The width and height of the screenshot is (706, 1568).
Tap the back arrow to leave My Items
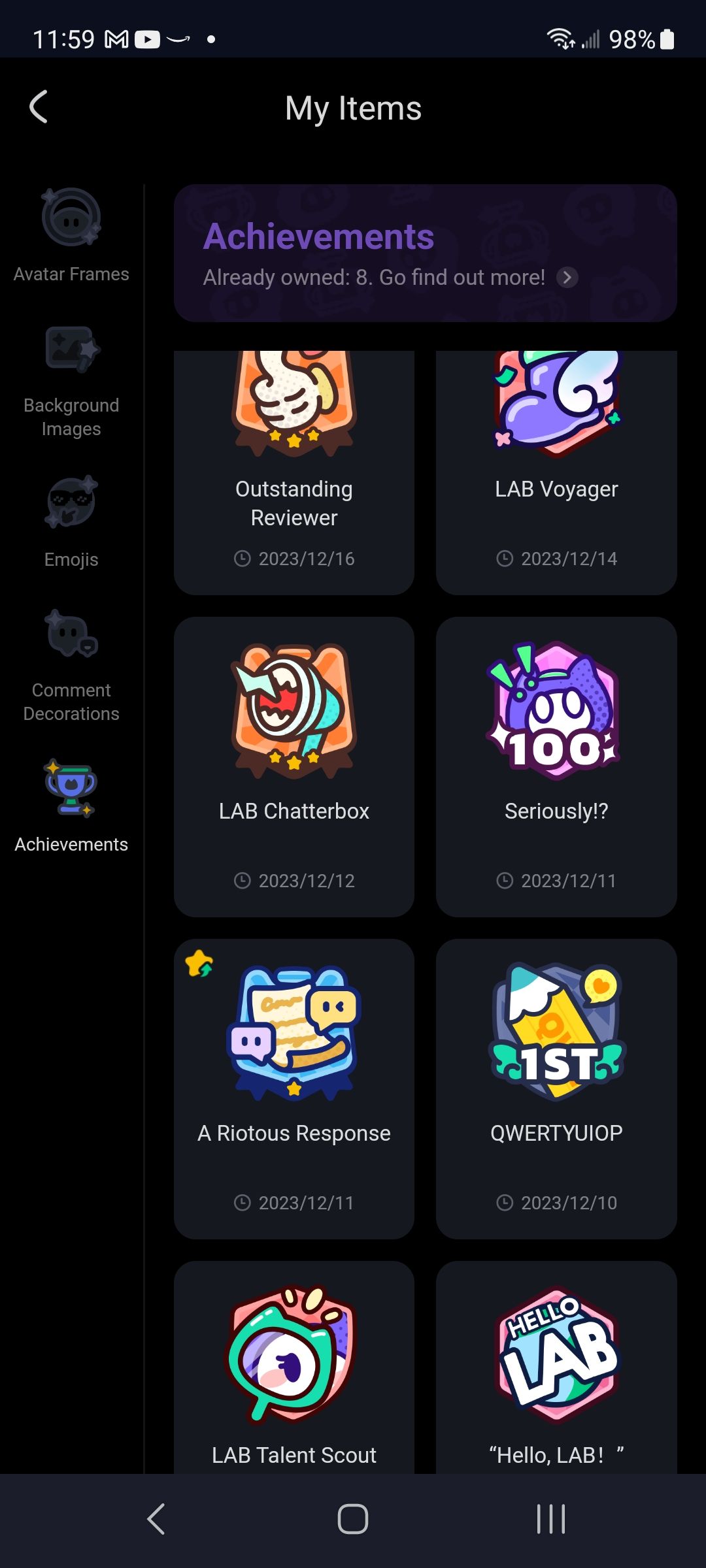tap(39, 108)
